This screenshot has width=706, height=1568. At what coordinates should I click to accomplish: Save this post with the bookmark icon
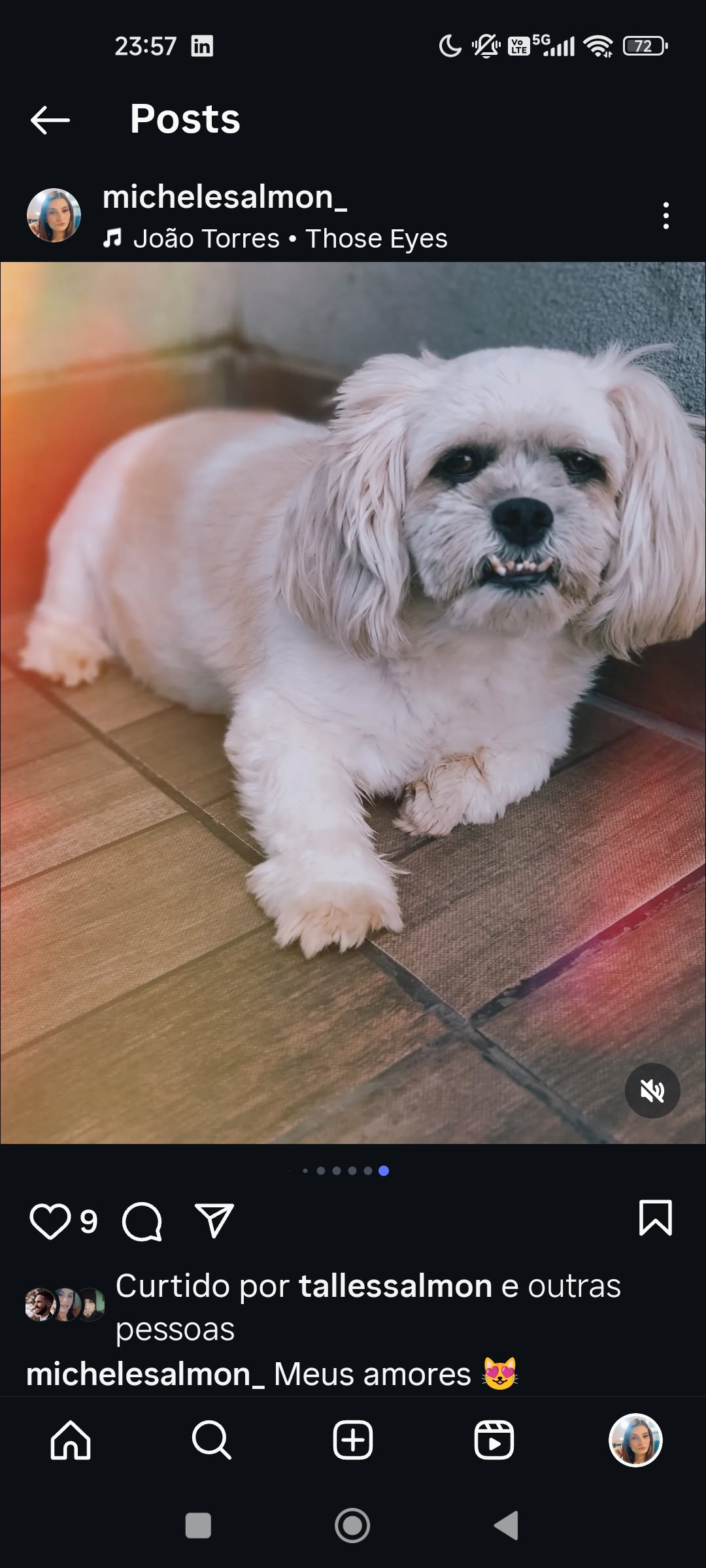tap(655, 1218)
